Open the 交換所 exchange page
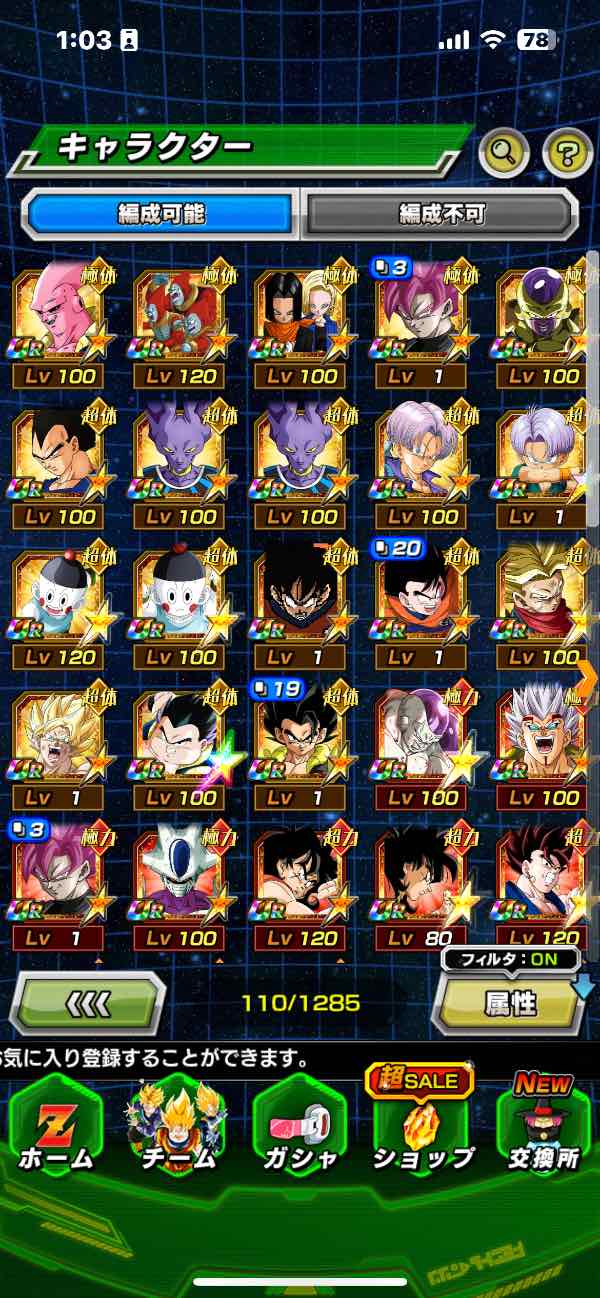The height and width of the screenshot is (1298, 600). coord(544,1130)
